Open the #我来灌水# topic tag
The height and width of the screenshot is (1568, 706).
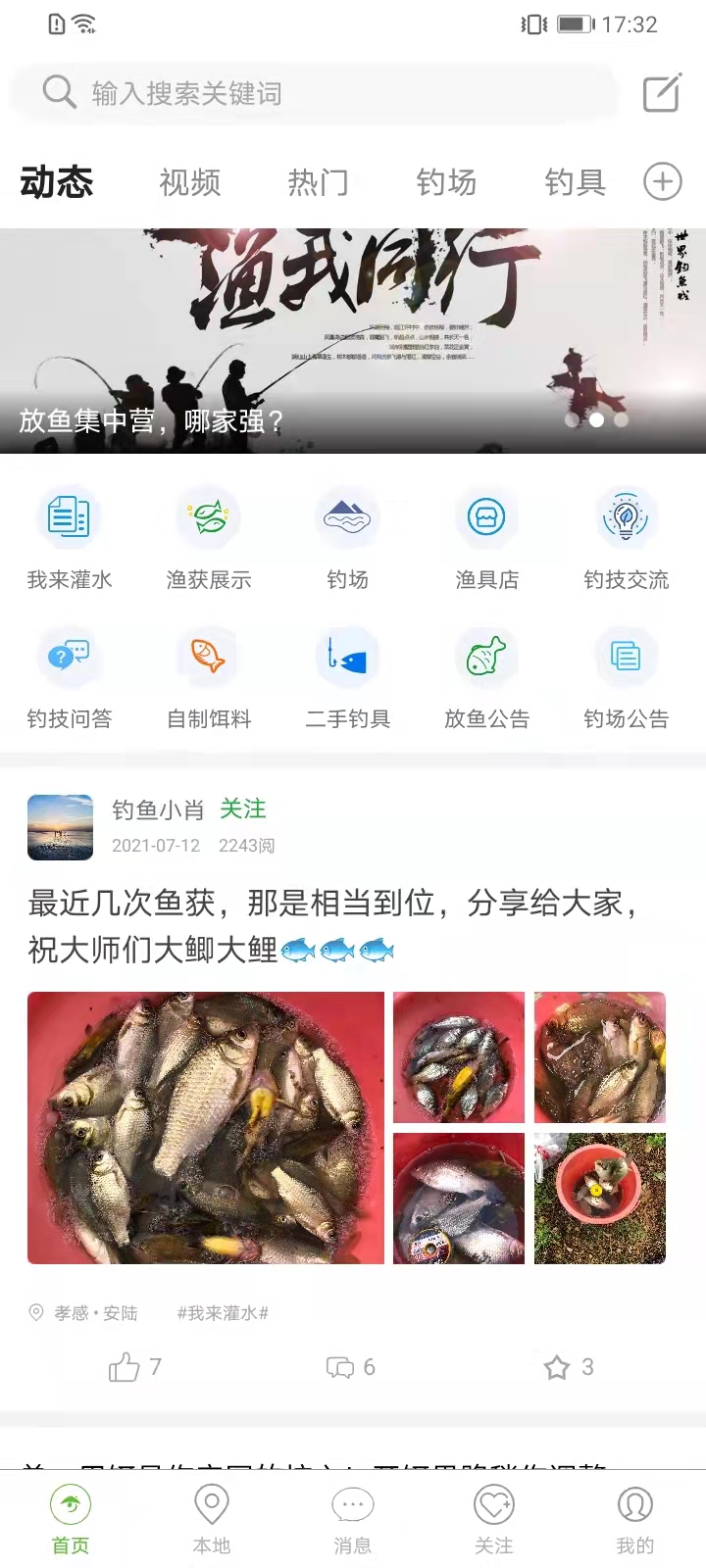[x=223, y=1313]
